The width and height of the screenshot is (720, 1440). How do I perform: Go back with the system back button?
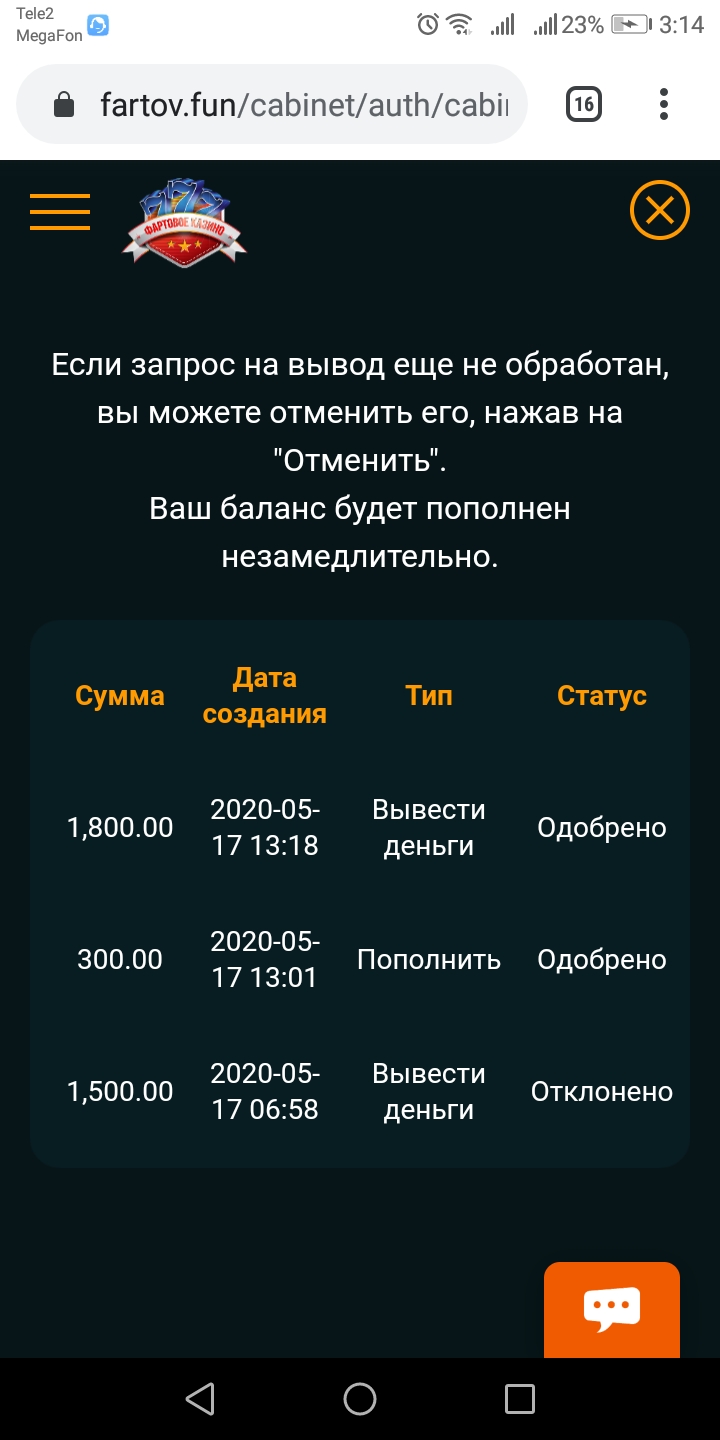pyautogui.click(x=200, y=1398)
